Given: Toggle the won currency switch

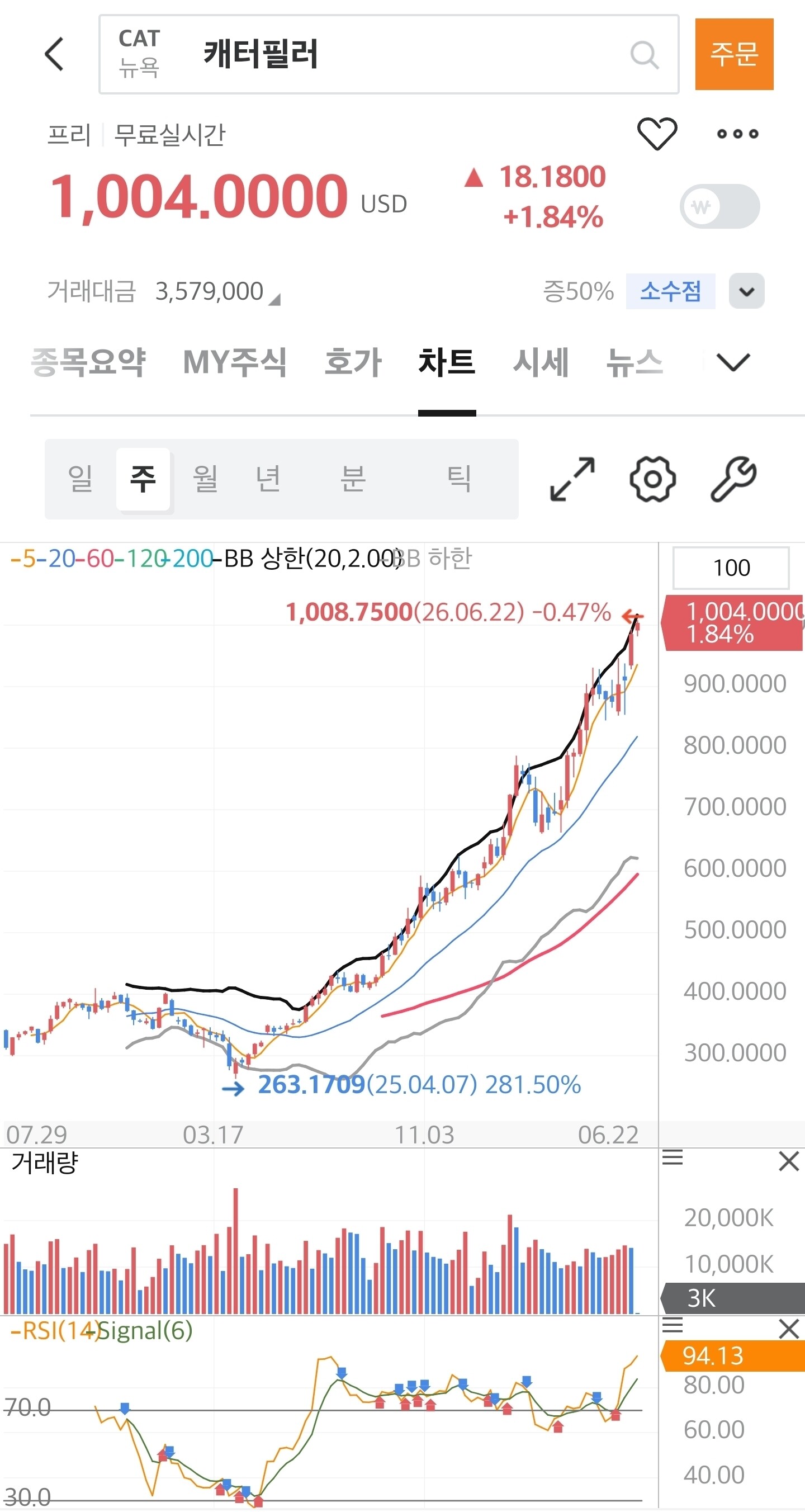Looking at the screenshot, I should pos(720,206).
